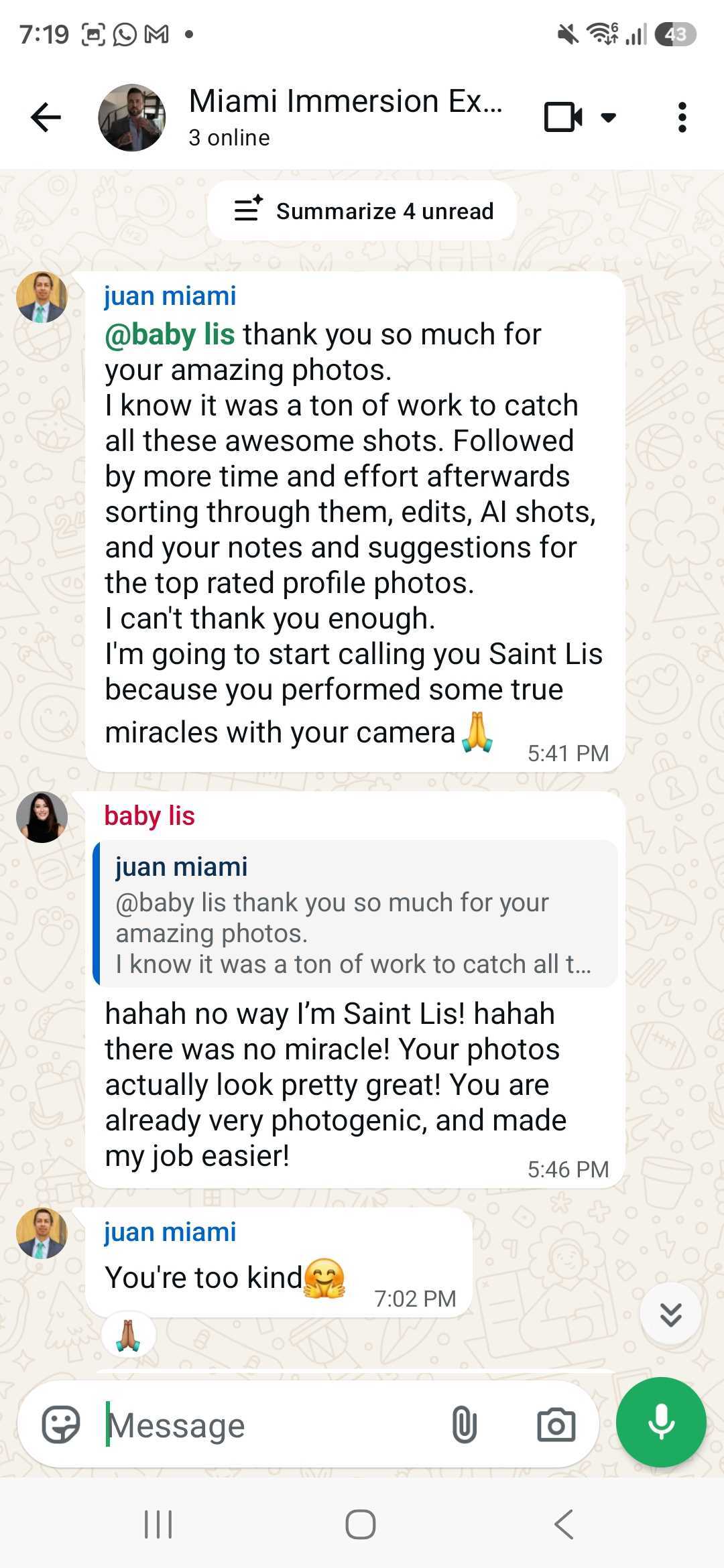Open the three-dot overflow menu

coord(682,118)
